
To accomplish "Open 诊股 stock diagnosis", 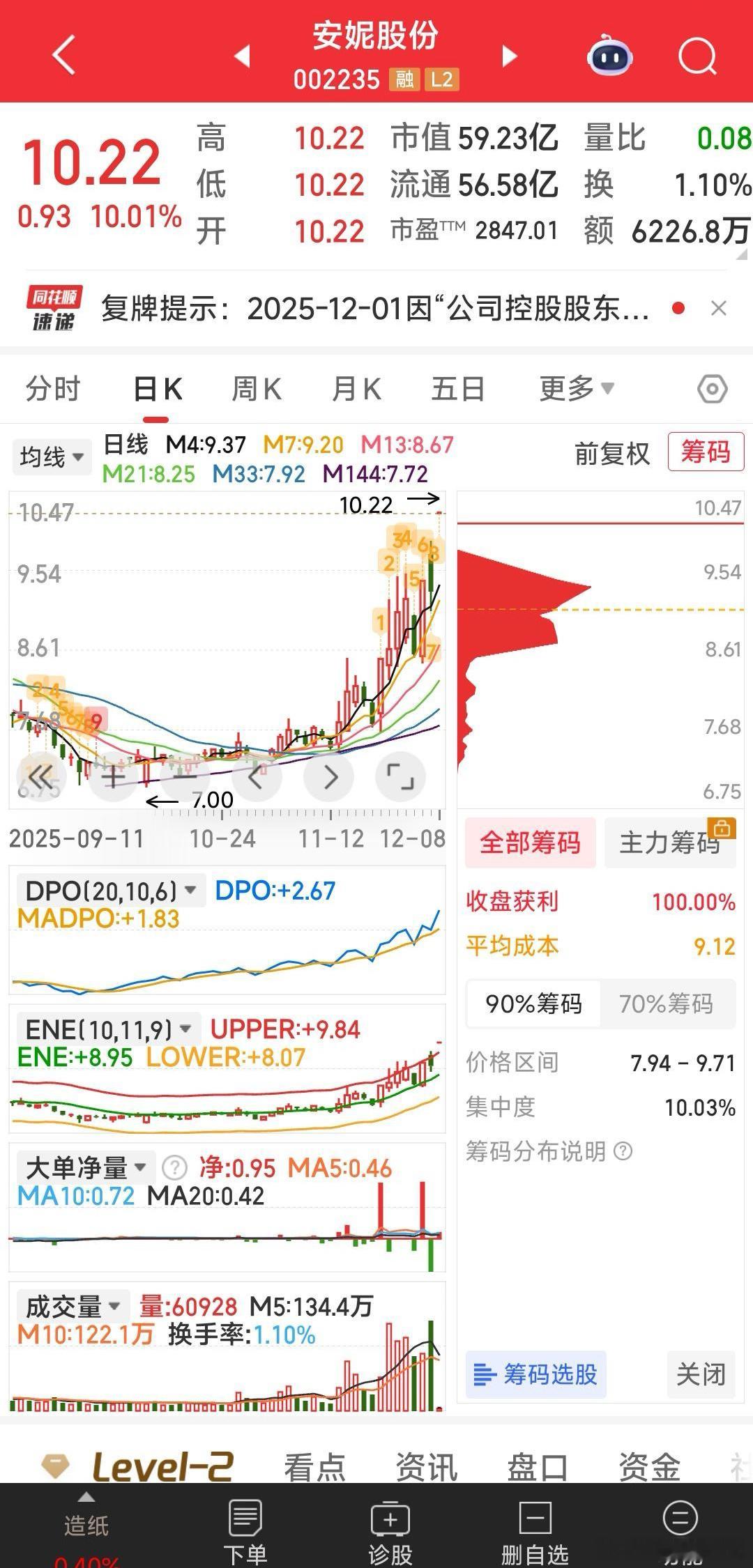I will point(390,1528).
